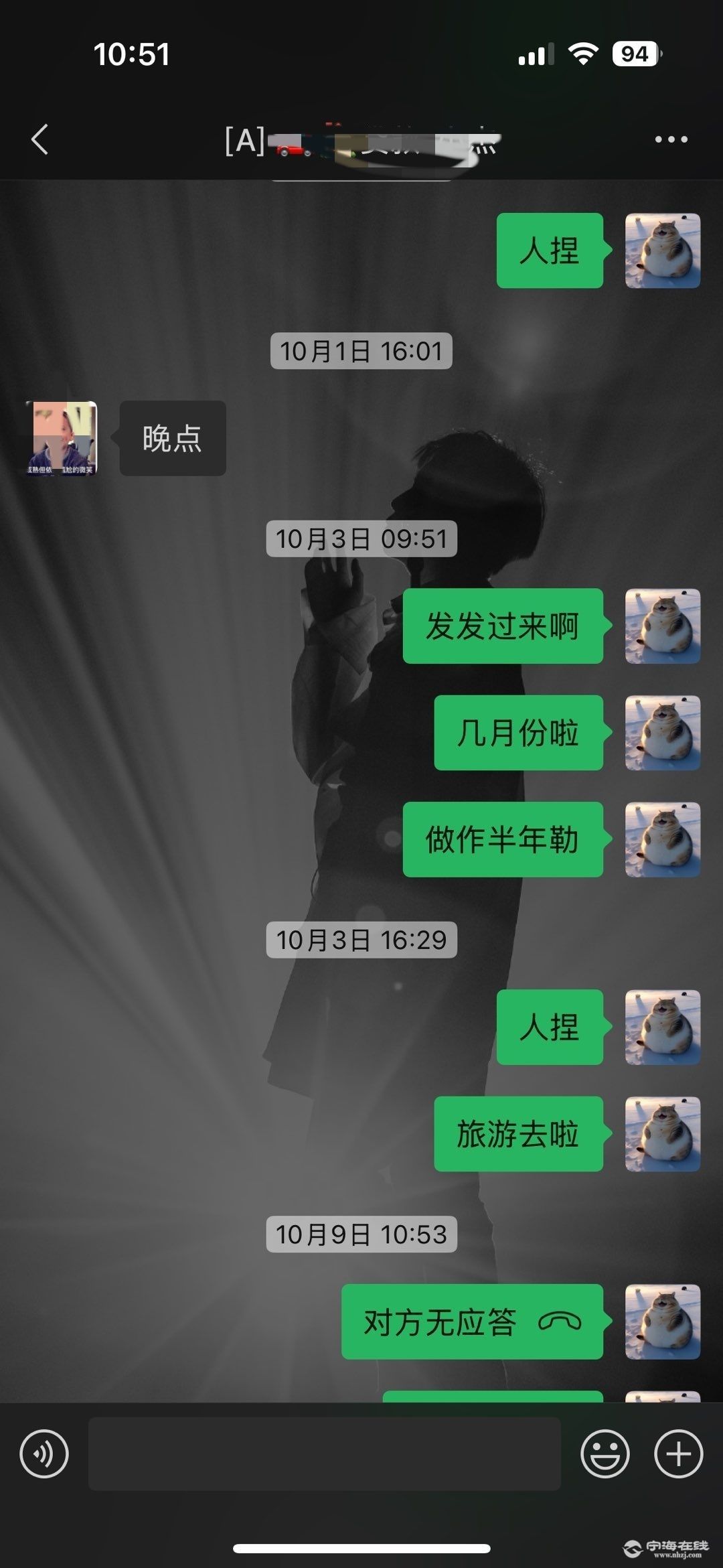Open the emoji sticker panel
The height and width of the screenshot is (1568, 723).
605,1454
